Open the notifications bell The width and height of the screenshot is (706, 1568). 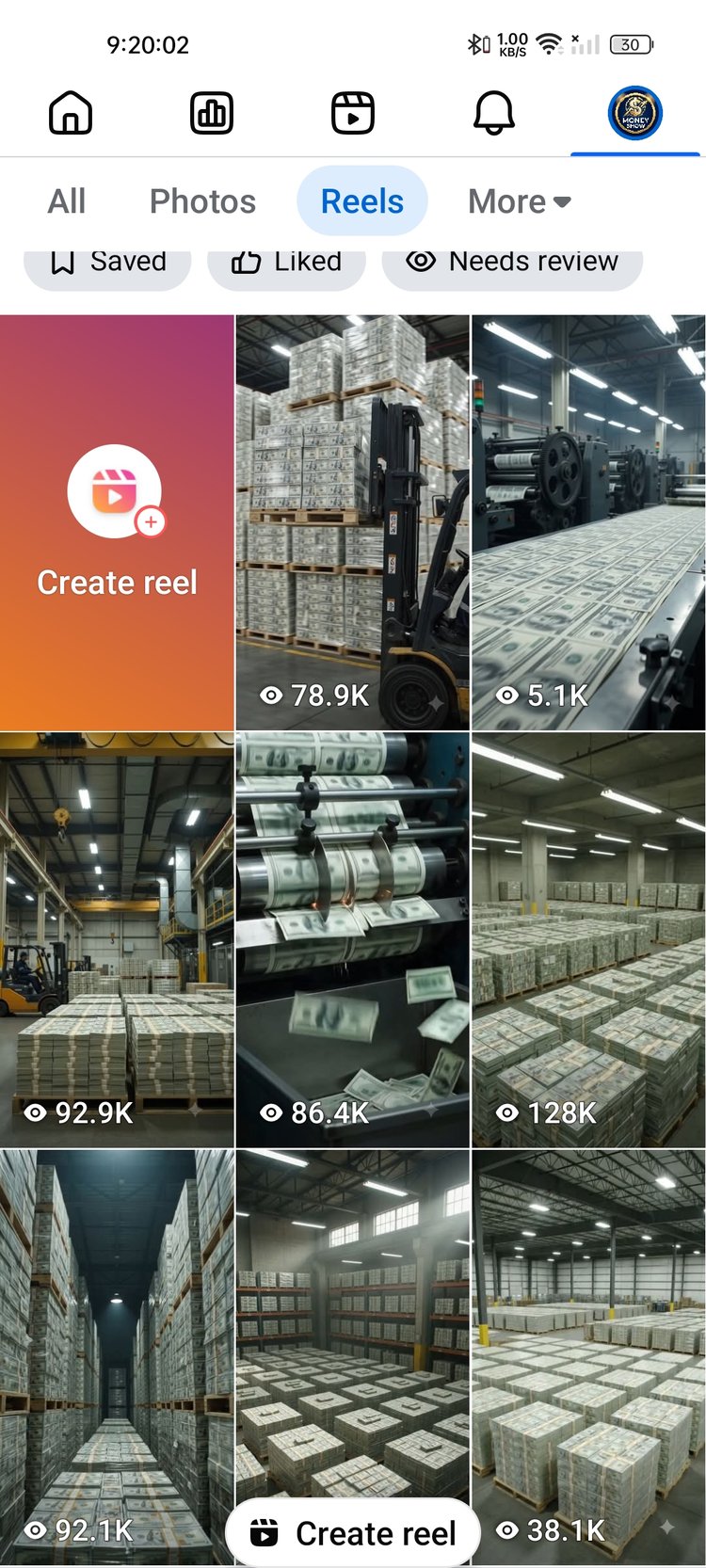coord(494,114)
